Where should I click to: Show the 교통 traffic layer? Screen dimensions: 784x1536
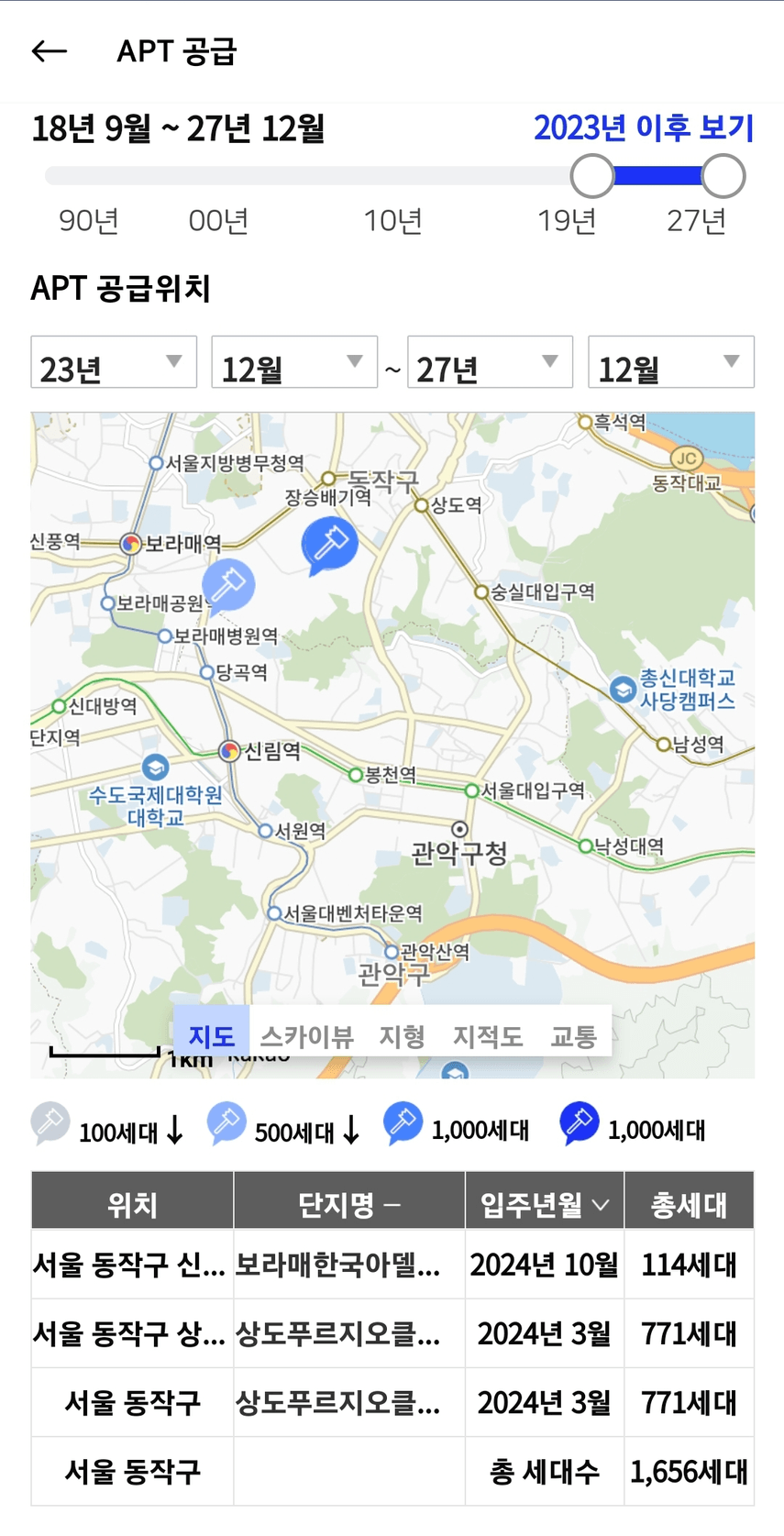(x=573, y=1036)
